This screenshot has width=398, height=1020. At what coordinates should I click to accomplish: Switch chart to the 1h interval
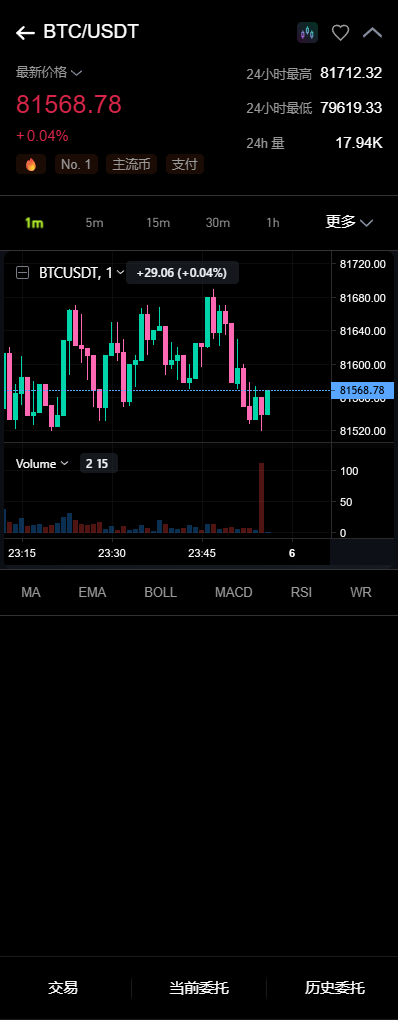click(273, 222)
